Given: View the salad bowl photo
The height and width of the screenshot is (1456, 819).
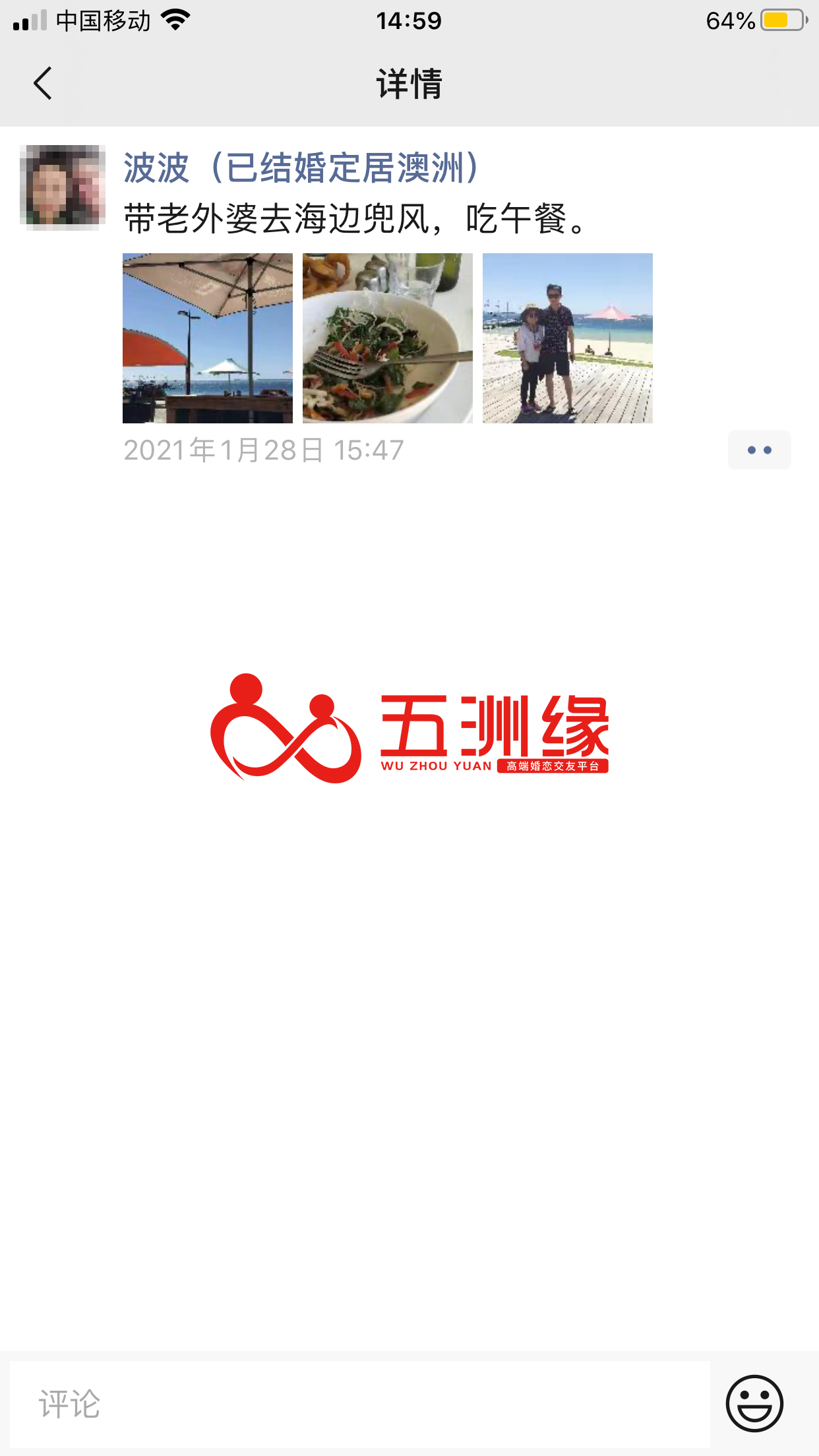Looking at the screenshot, I should [x=388, y=338].
